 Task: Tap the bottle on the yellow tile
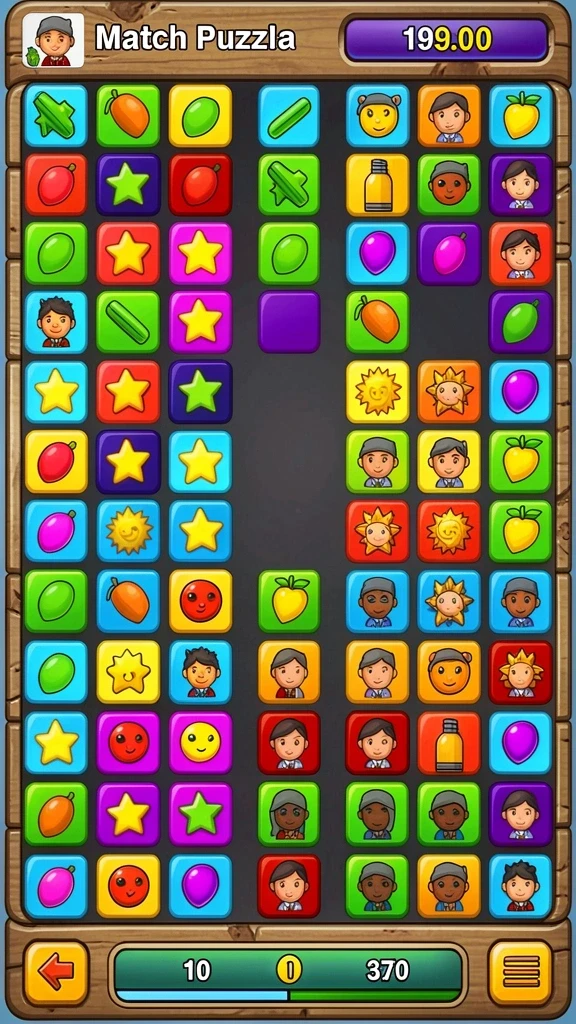click(378, 184)
